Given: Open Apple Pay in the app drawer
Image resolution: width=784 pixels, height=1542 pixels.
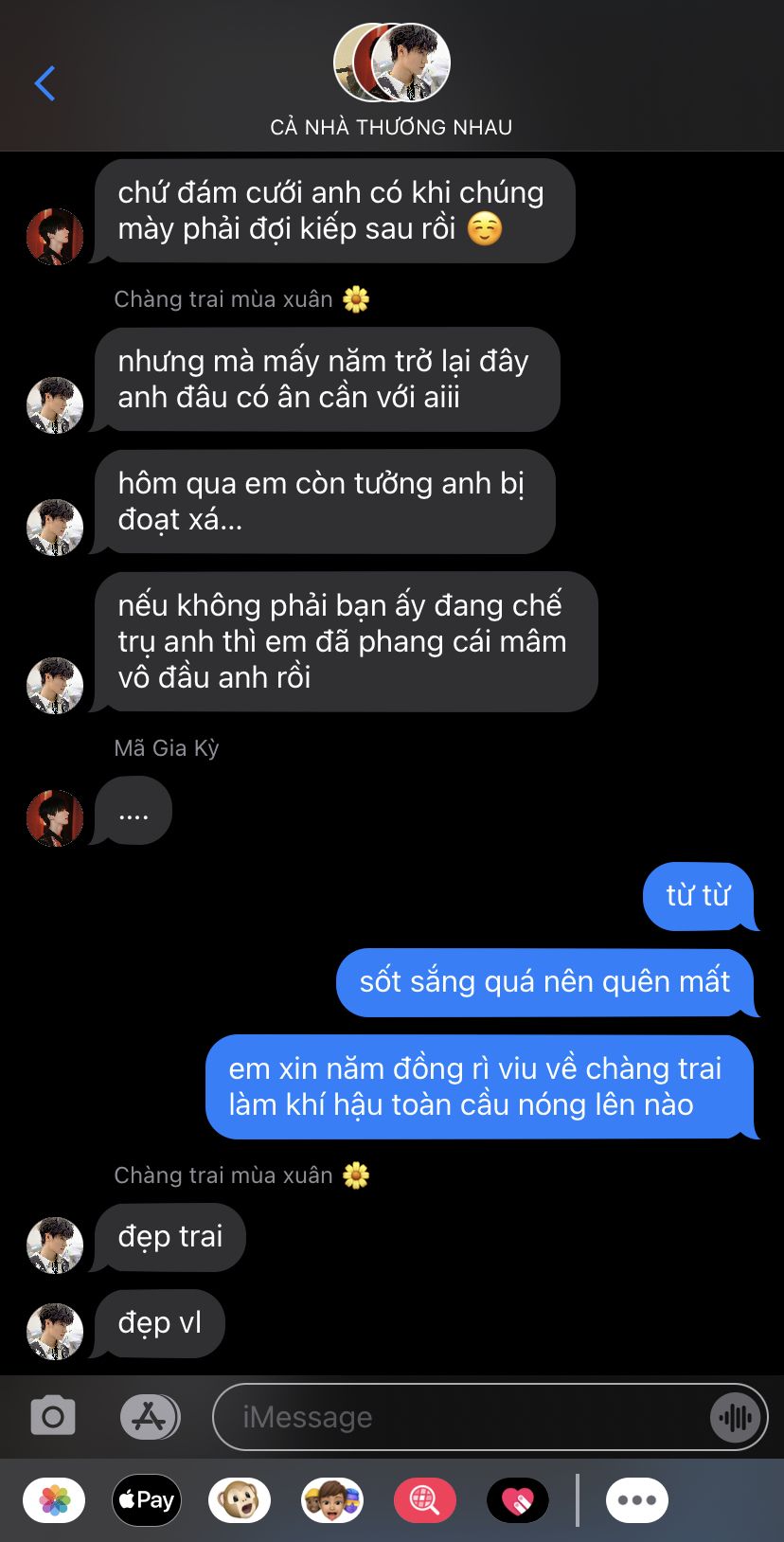Looking at the screenshot, I should pos(147,1500).
